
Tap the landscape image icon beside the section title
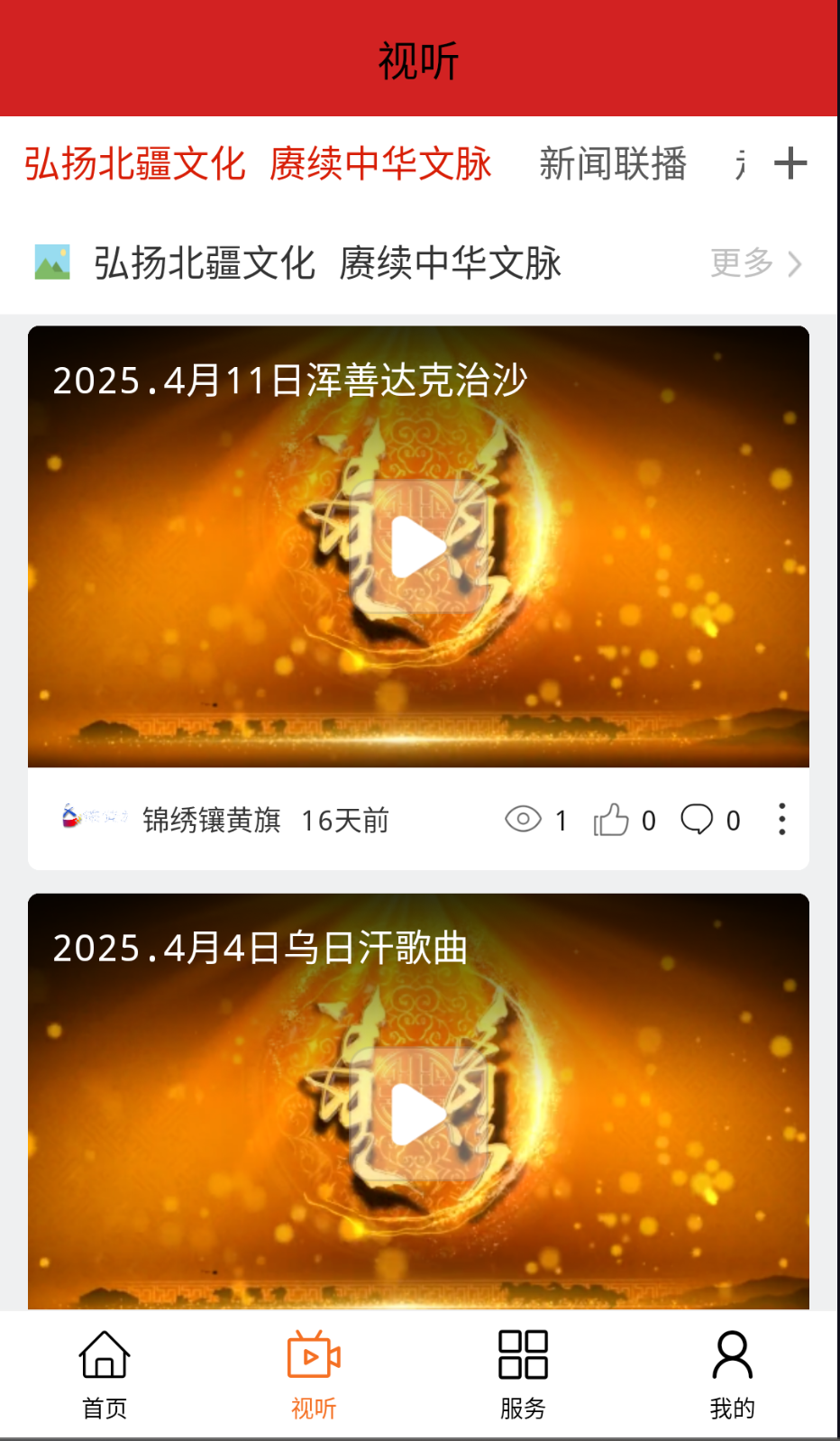point(54,262)
